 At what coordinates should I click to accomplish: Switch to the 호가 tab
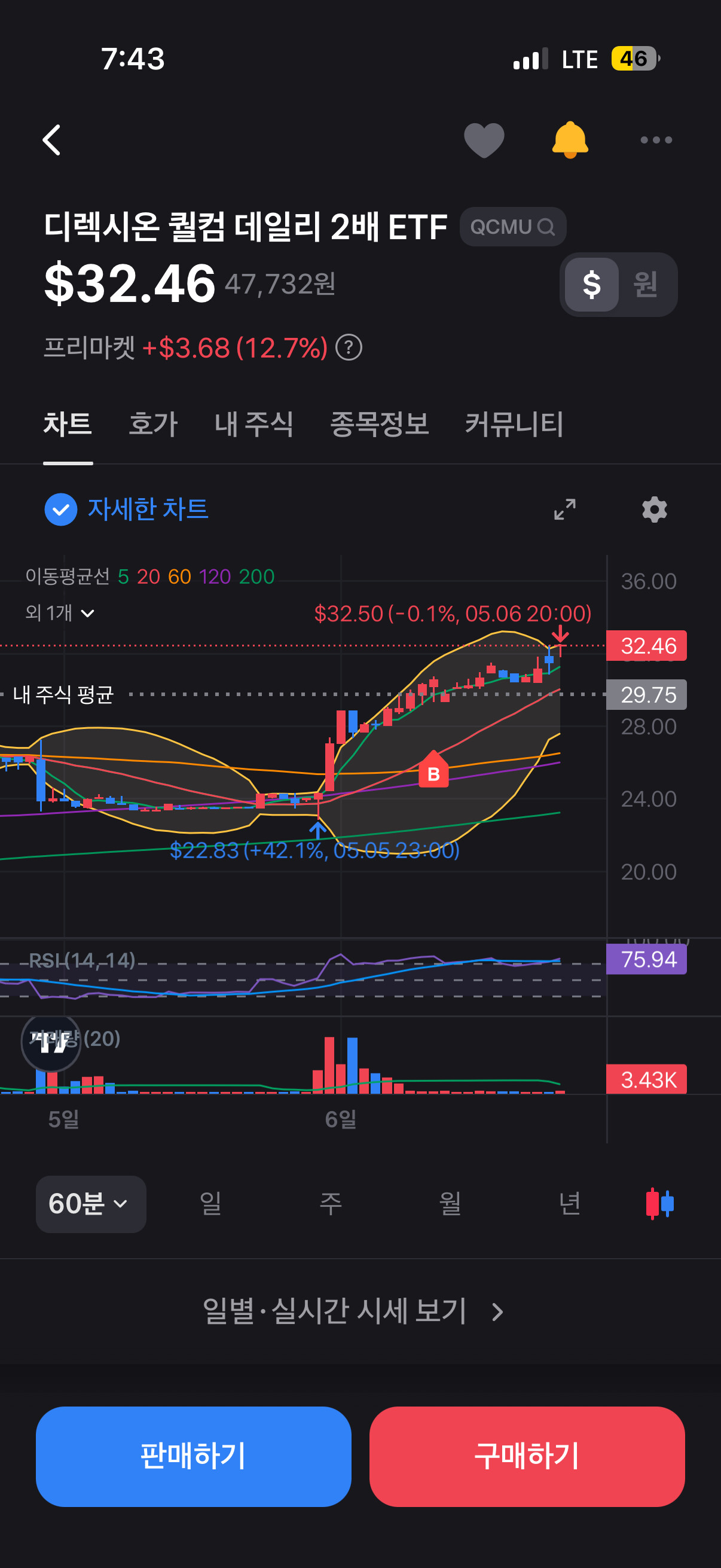[x=152, y=423]
